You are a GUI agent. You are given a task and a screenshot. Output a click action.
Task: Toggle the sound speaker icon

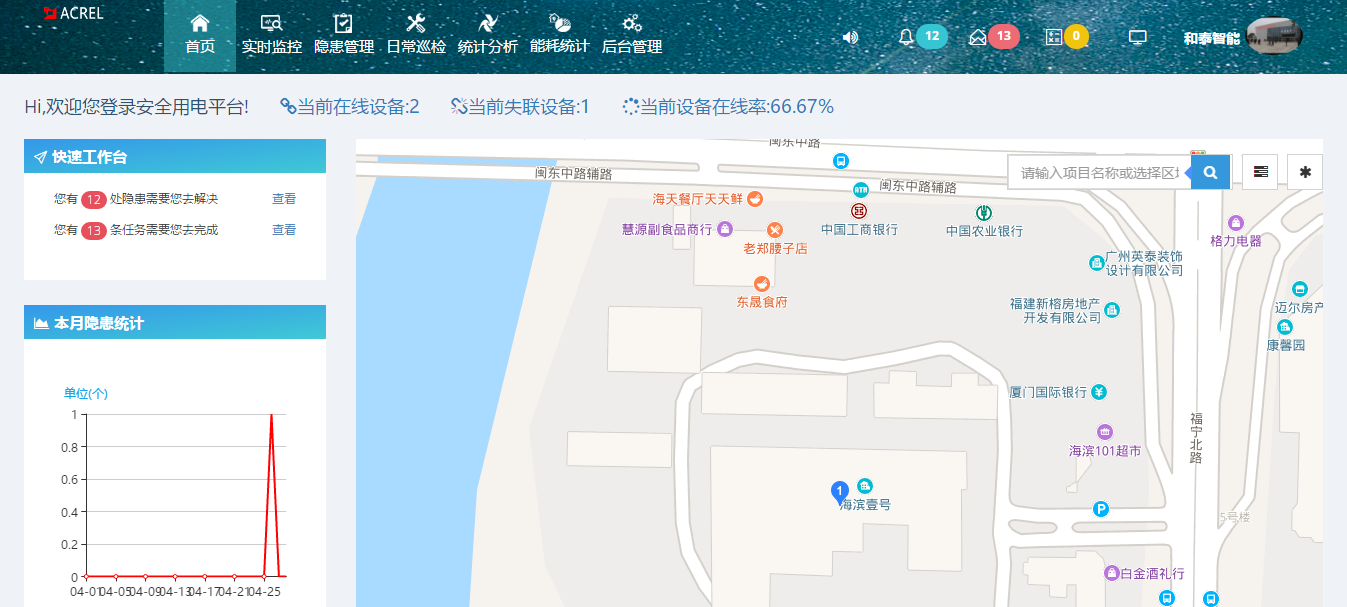click(850, 37)
